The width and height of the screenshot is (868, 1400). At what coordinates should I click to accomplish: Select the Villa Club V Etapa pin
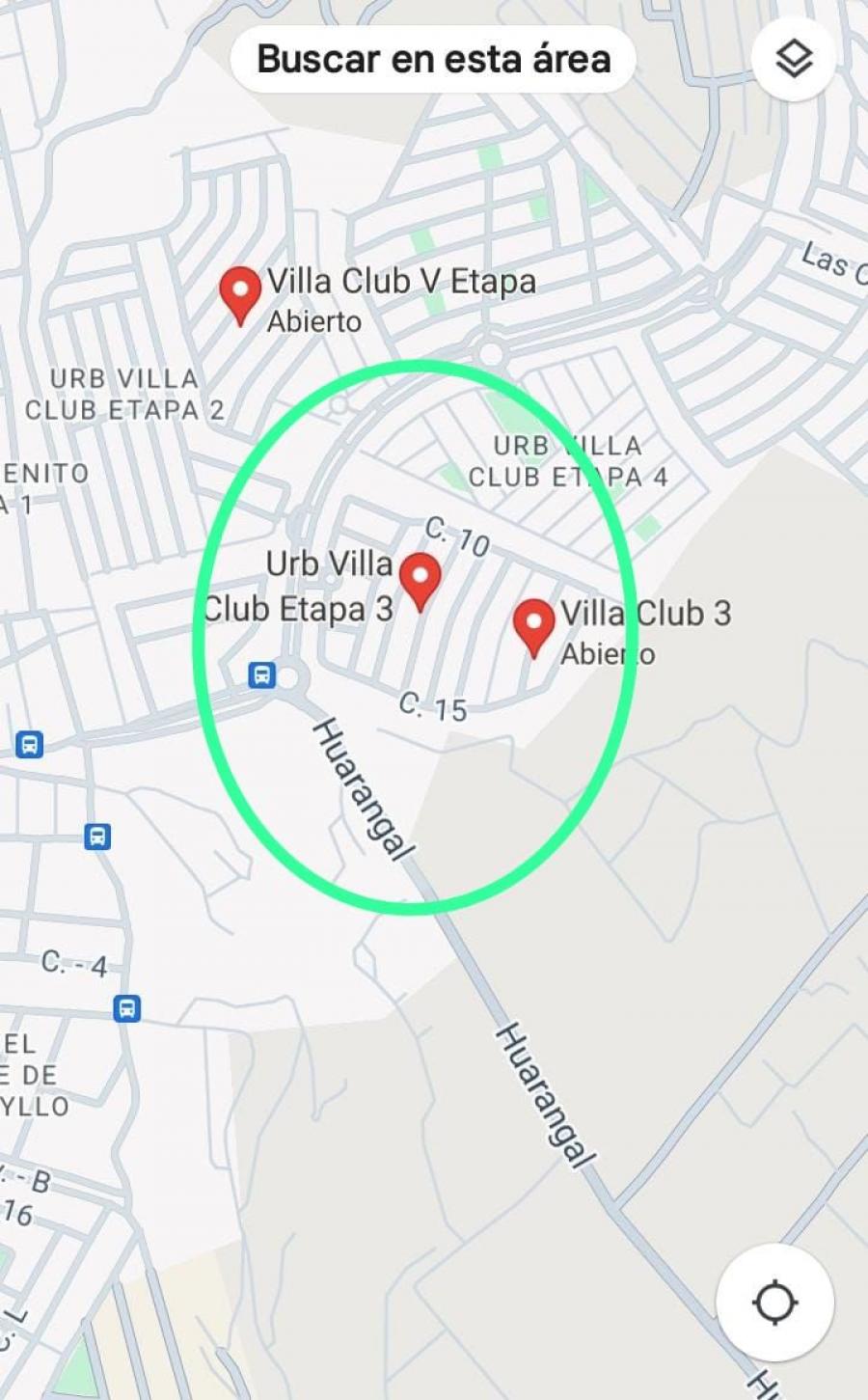pos(240,295)
